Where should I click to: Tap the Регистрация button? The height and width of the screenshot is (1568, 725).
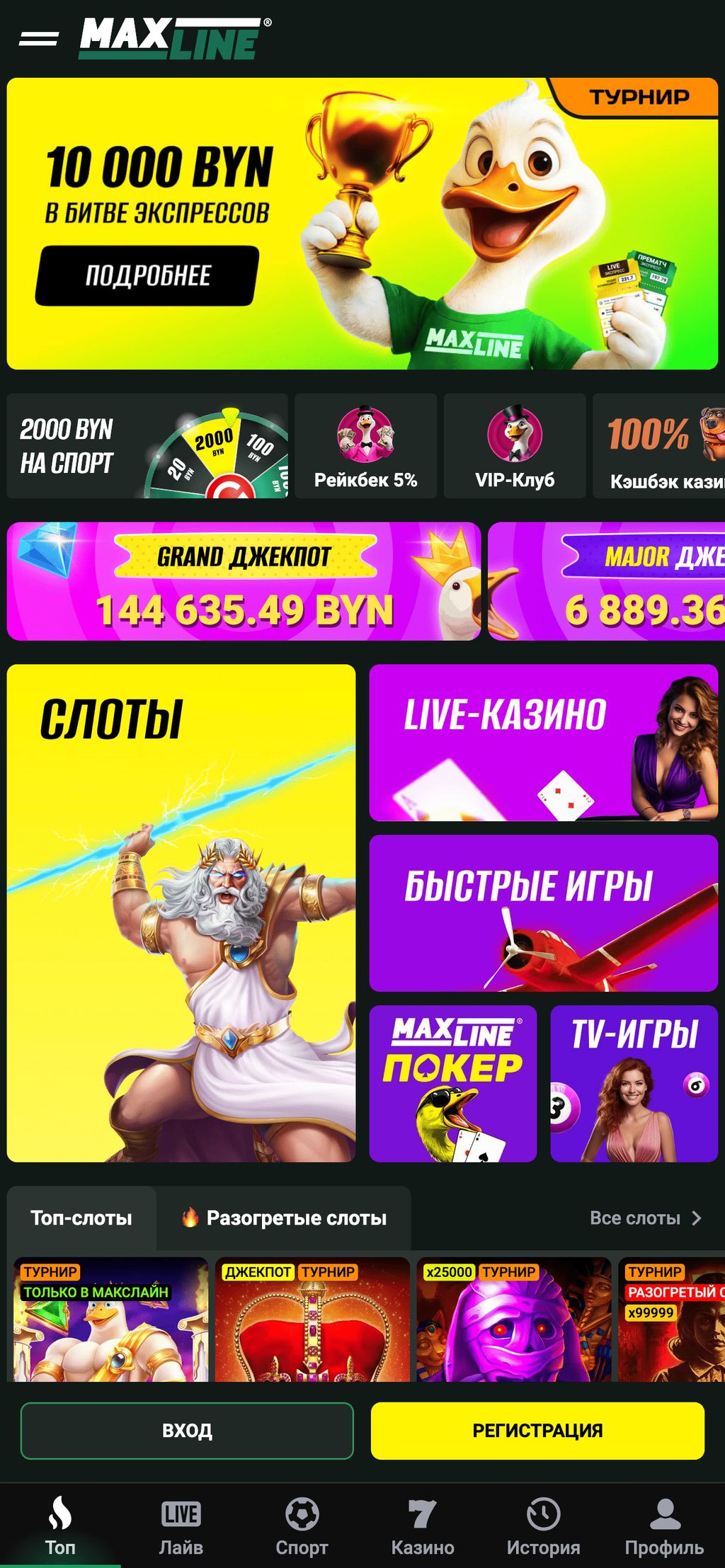pos(537,1430)
